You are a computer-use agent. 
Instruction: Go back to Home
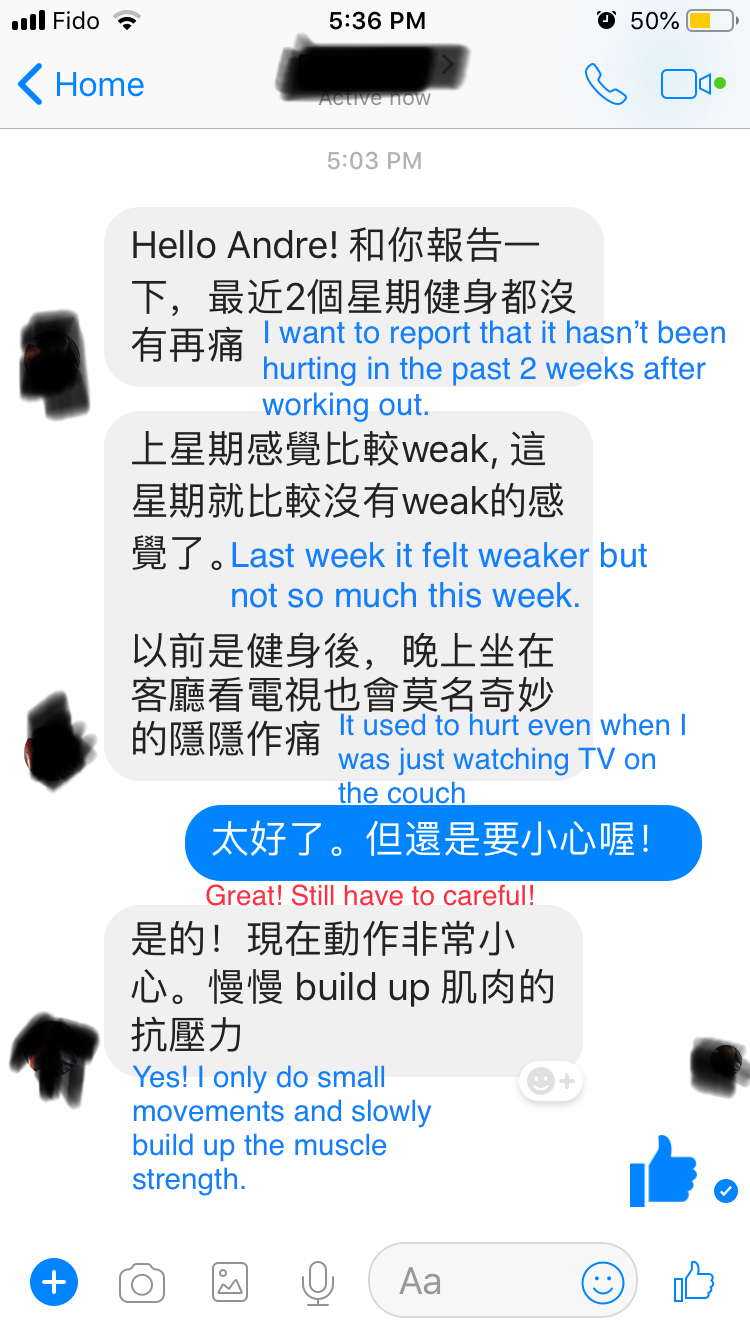pyautogui.click(x=80, y=85)
